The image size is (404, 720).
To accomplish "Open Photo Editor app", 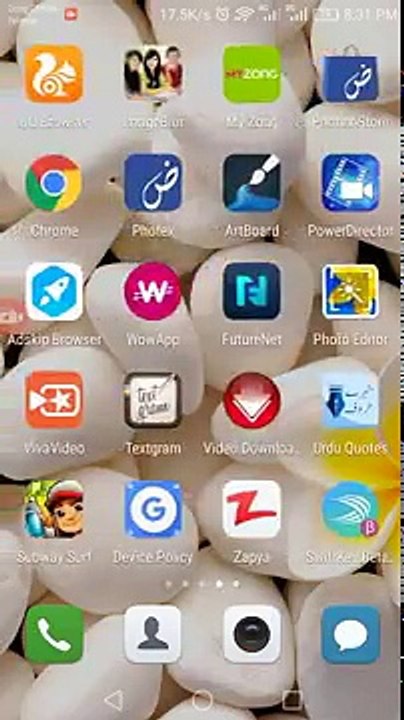I will click(351, 292).
